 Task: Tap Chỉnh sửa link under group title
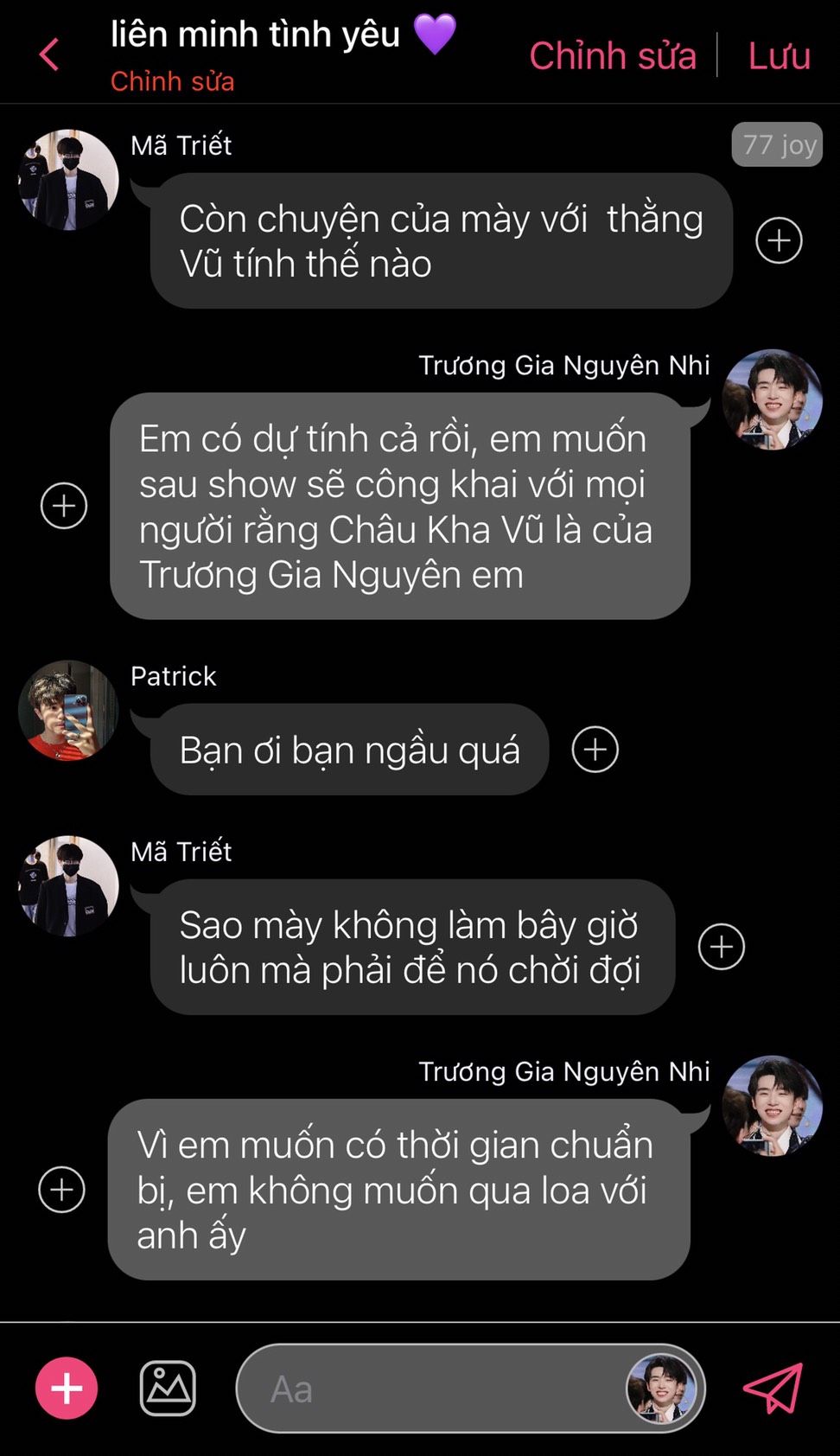pyautogui.click(x=172, y=81)
